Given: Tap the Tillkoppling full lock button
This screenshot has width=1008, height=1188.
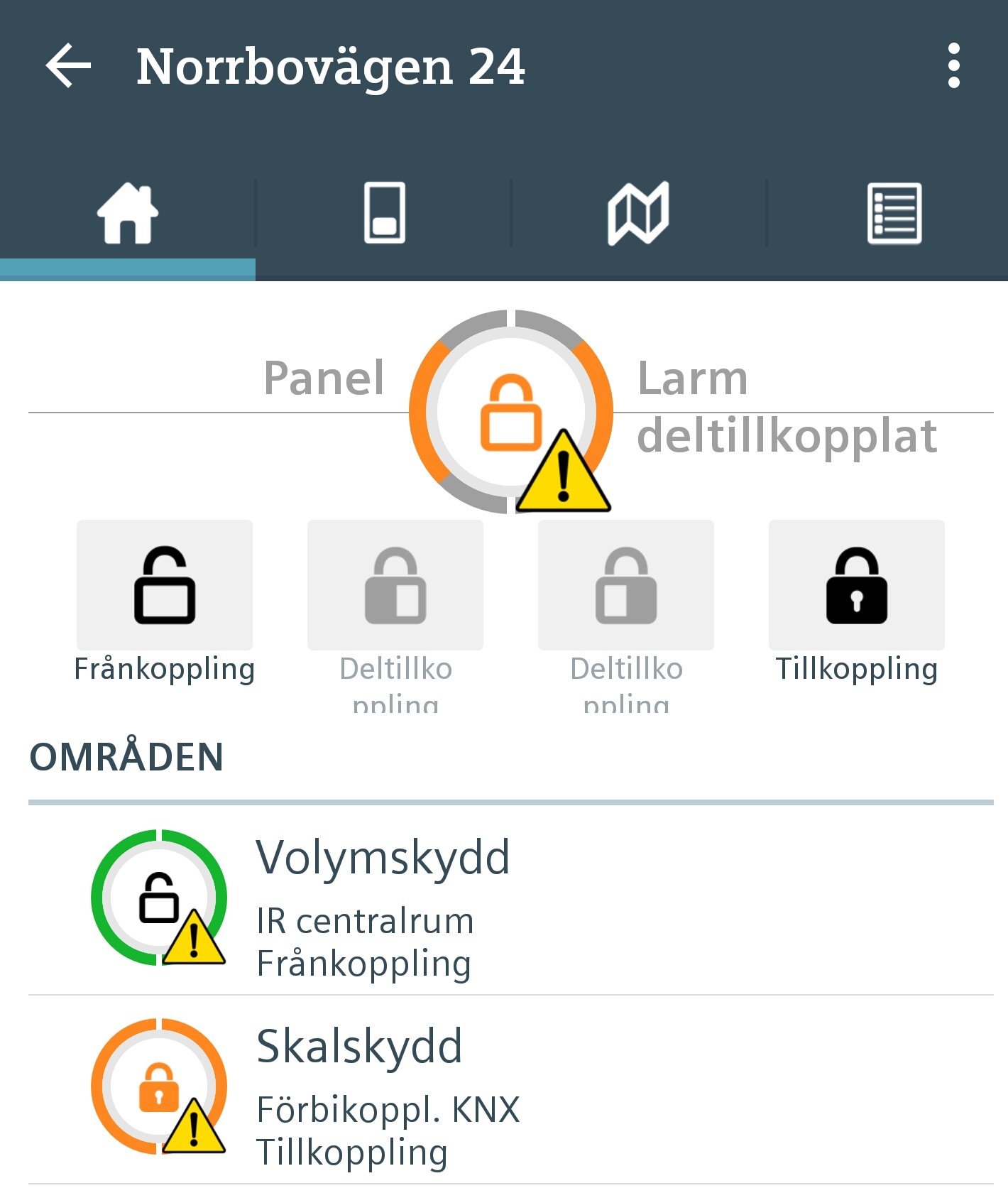Looking at the screenshot, I should click(856, 585).
